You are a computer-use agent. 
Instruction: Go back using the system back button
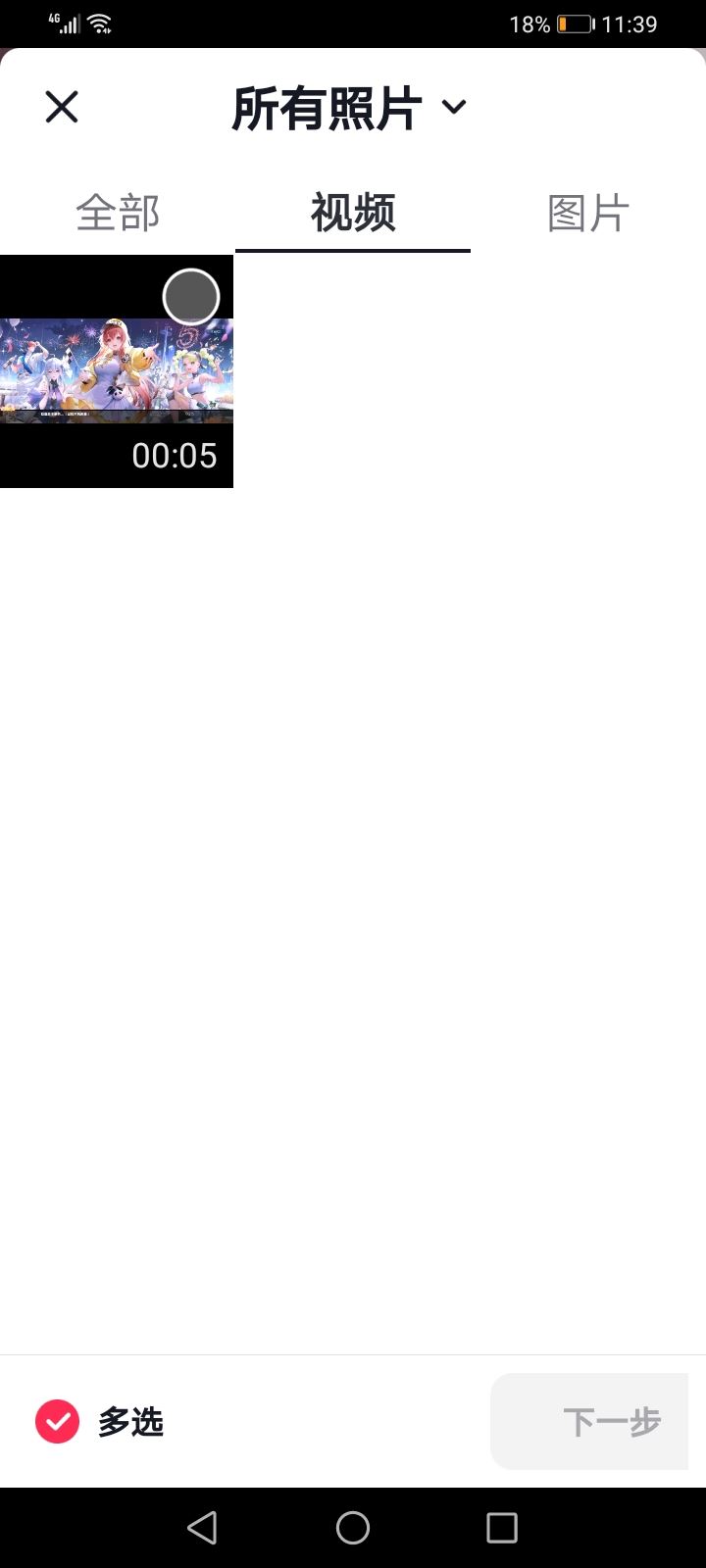[x=202, y=1527]
